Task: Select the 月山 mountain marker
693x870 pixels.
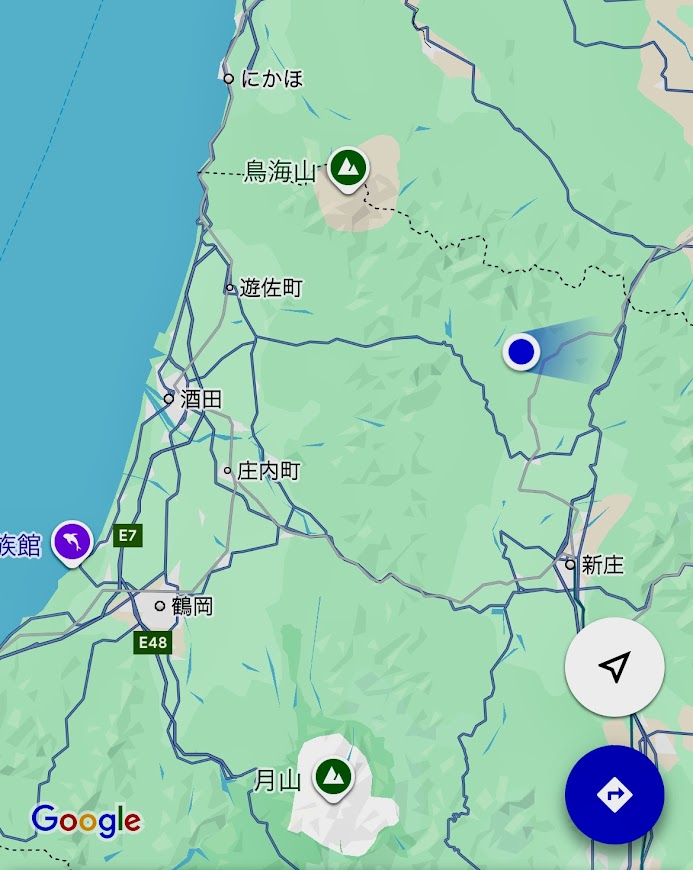Action: pyautogui.click(x=332, y=776)
